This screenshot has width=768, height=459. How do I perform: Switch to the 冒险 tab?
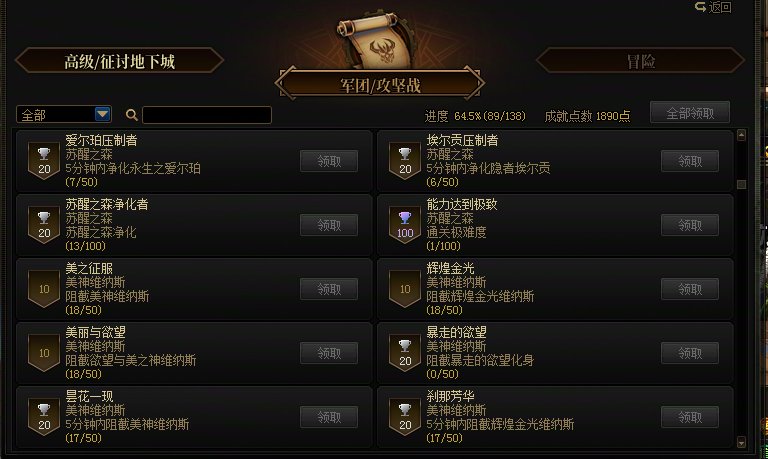(x=640, y=62)
